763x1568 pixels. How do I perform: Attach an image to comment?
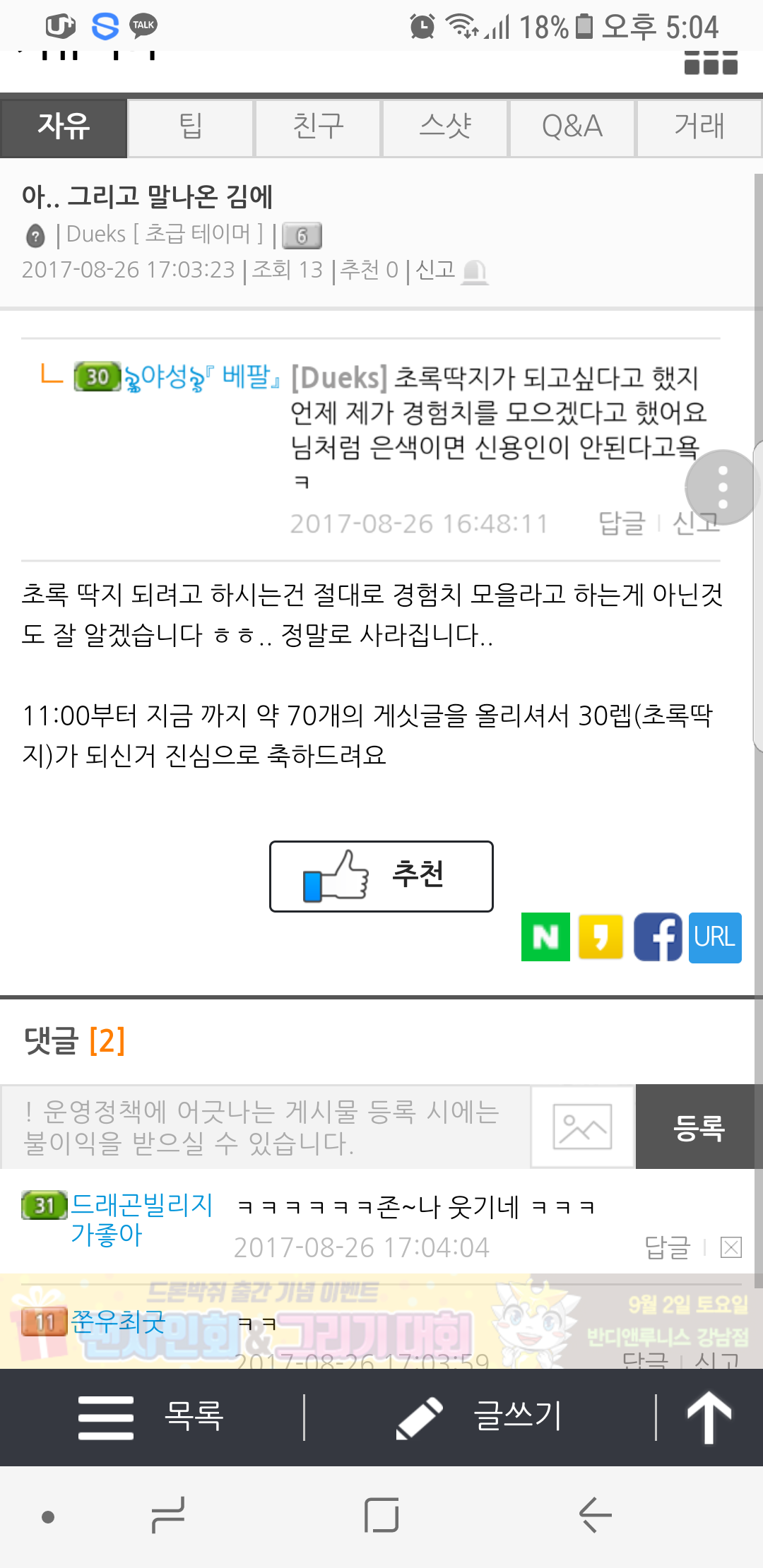pyautogui.click(x=583, y=1127)
